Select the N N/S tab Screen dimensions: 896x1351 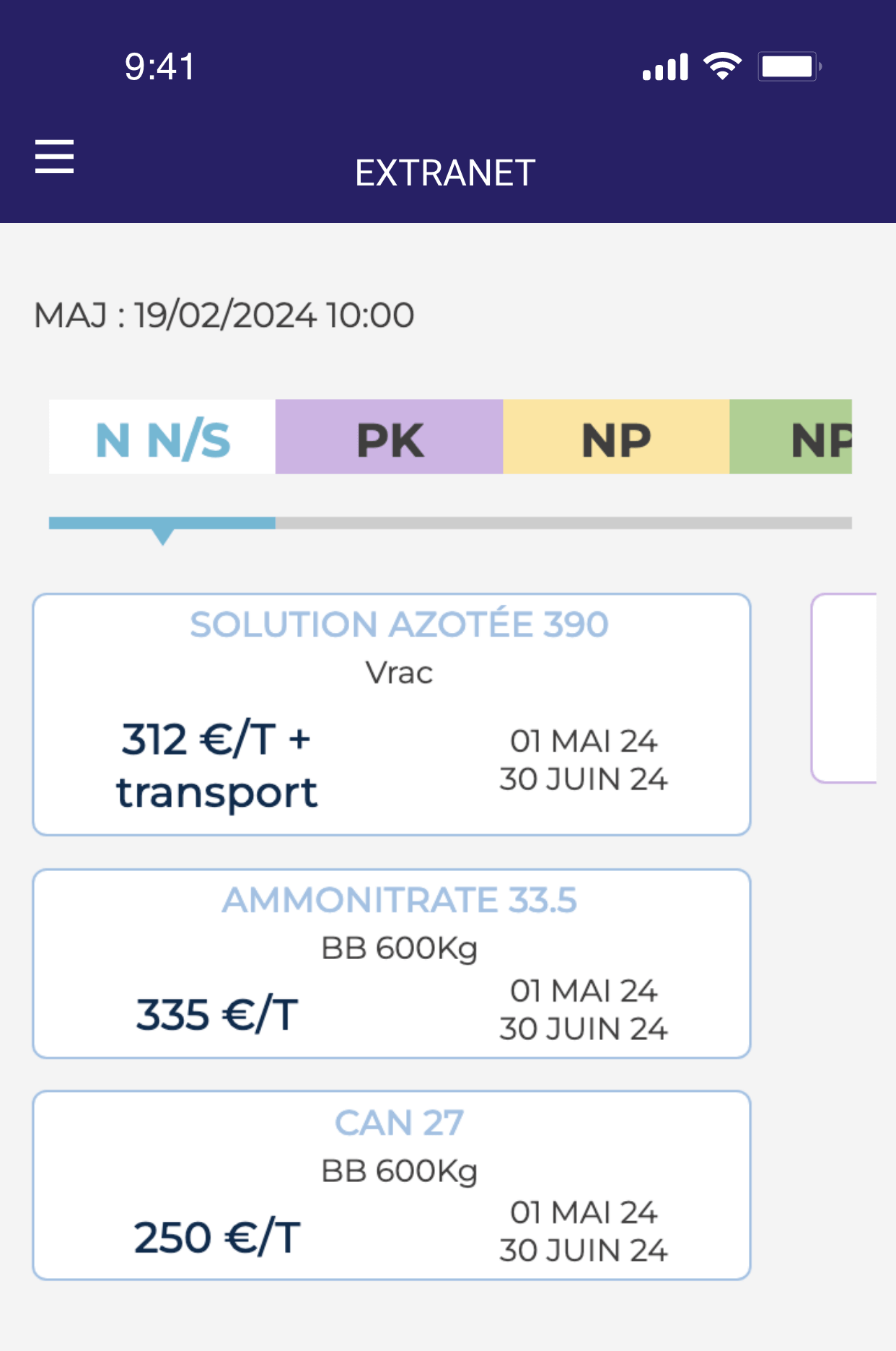click(162, 437)
